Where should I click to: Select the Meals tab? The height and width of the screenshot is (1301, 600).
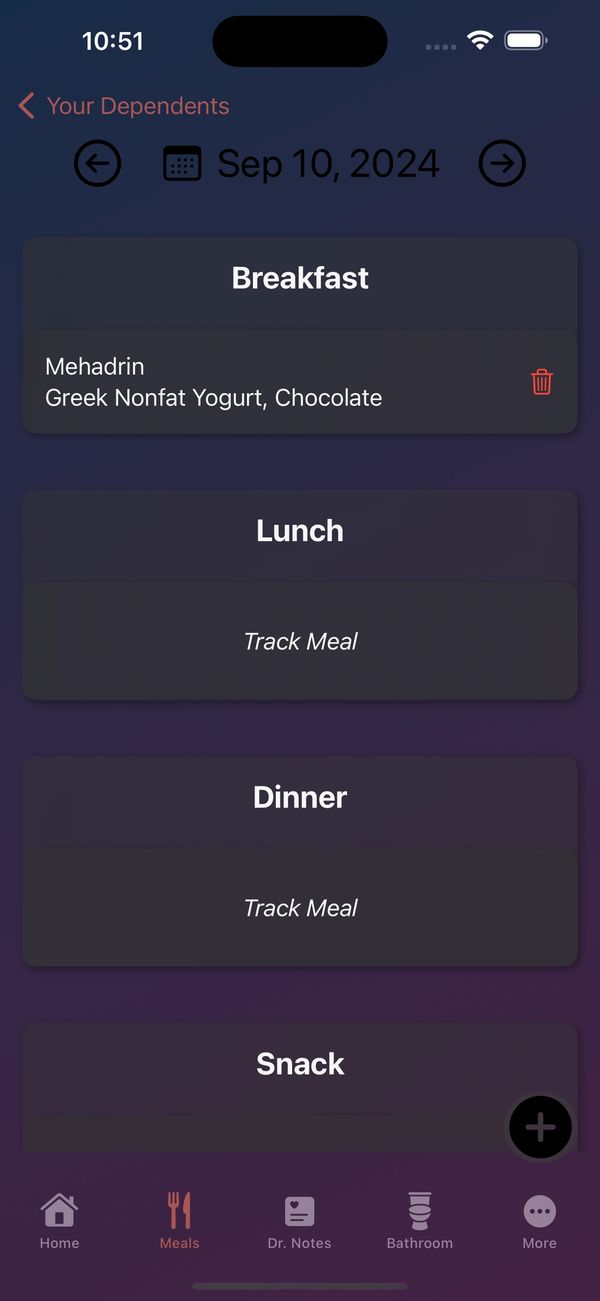click(x=180, y=1221)
